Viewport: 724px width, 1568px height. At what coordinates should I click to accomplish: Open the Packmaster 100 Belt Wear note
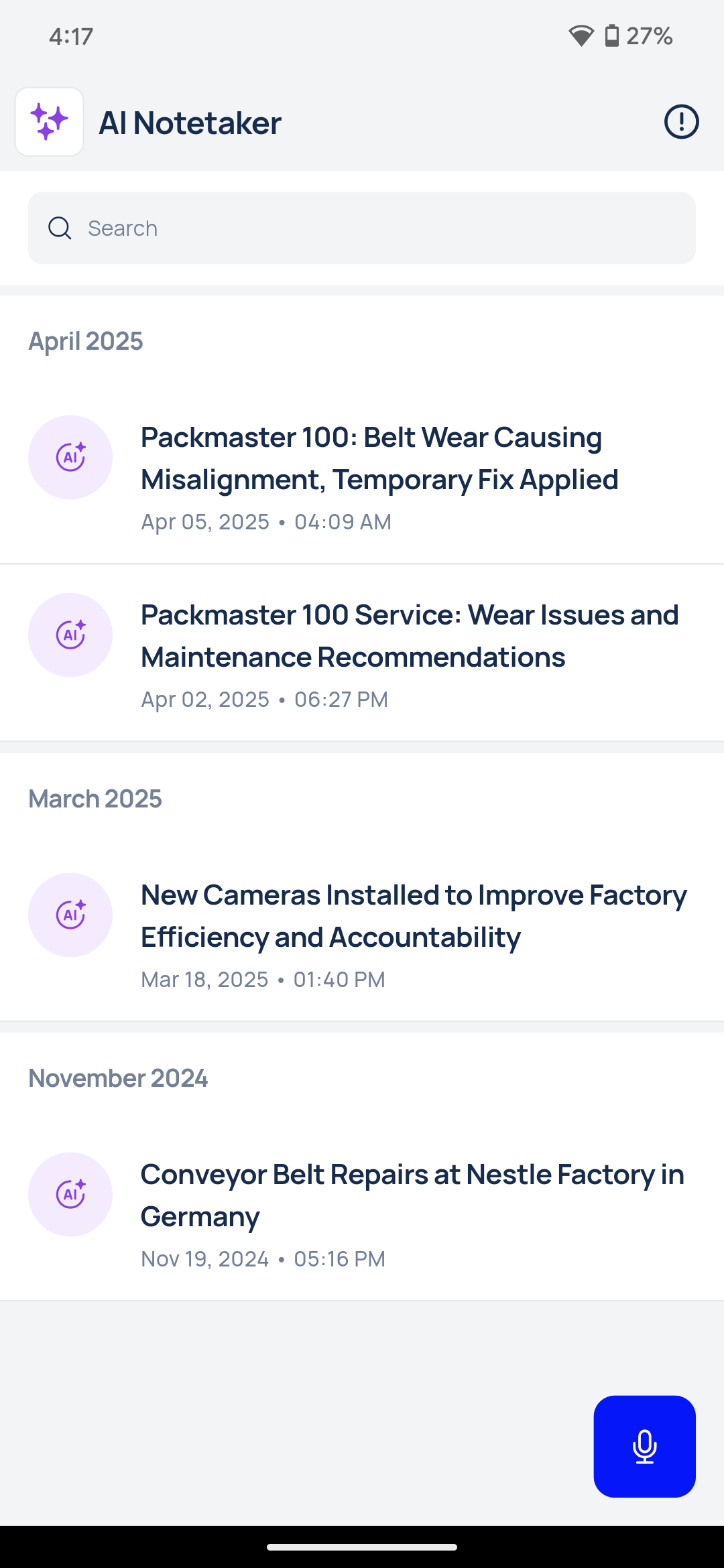pyautogui.click(x=362, y=477)
